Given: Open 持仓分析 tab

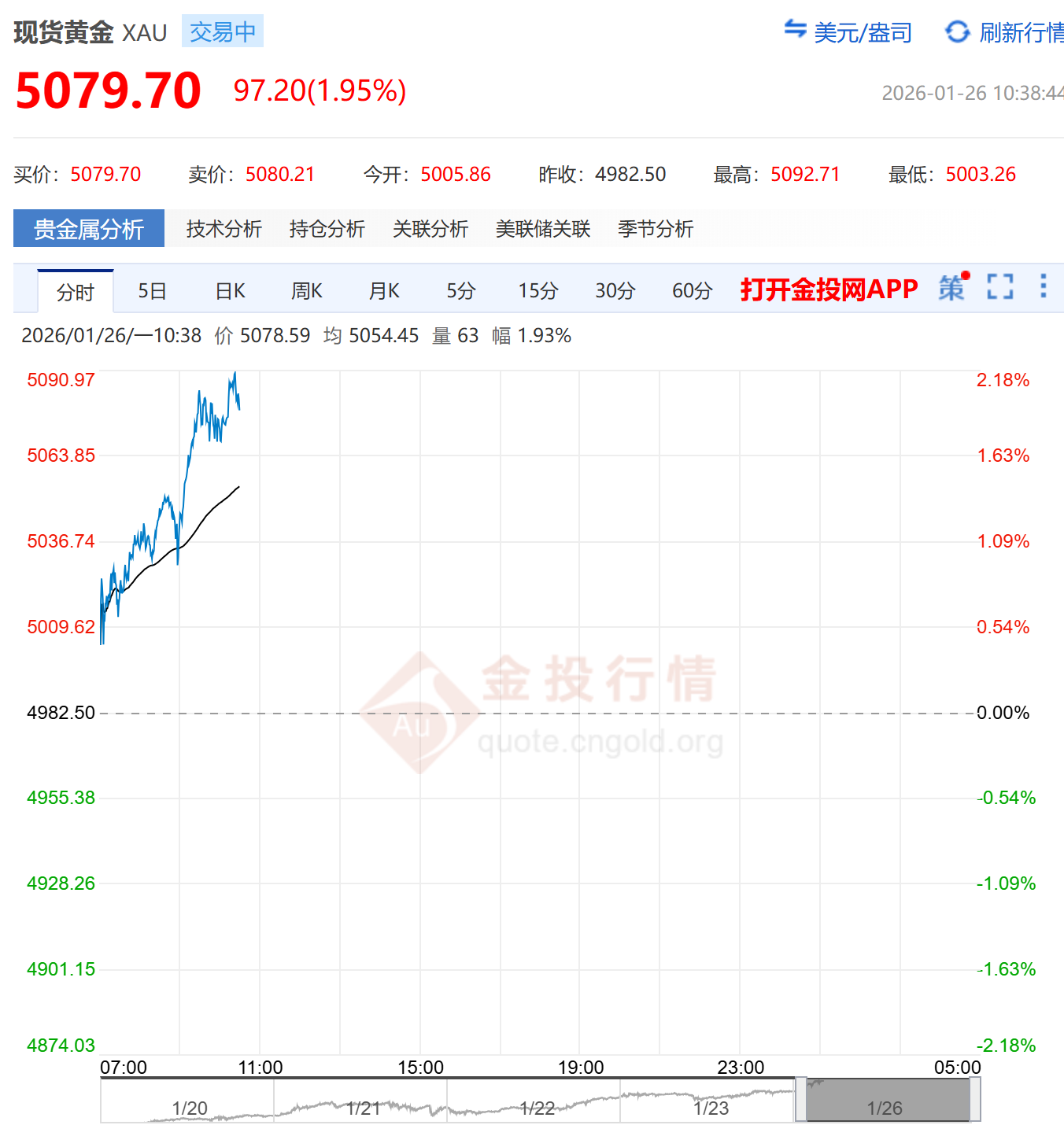Looking at the screenshot, I should coord(327,229).
